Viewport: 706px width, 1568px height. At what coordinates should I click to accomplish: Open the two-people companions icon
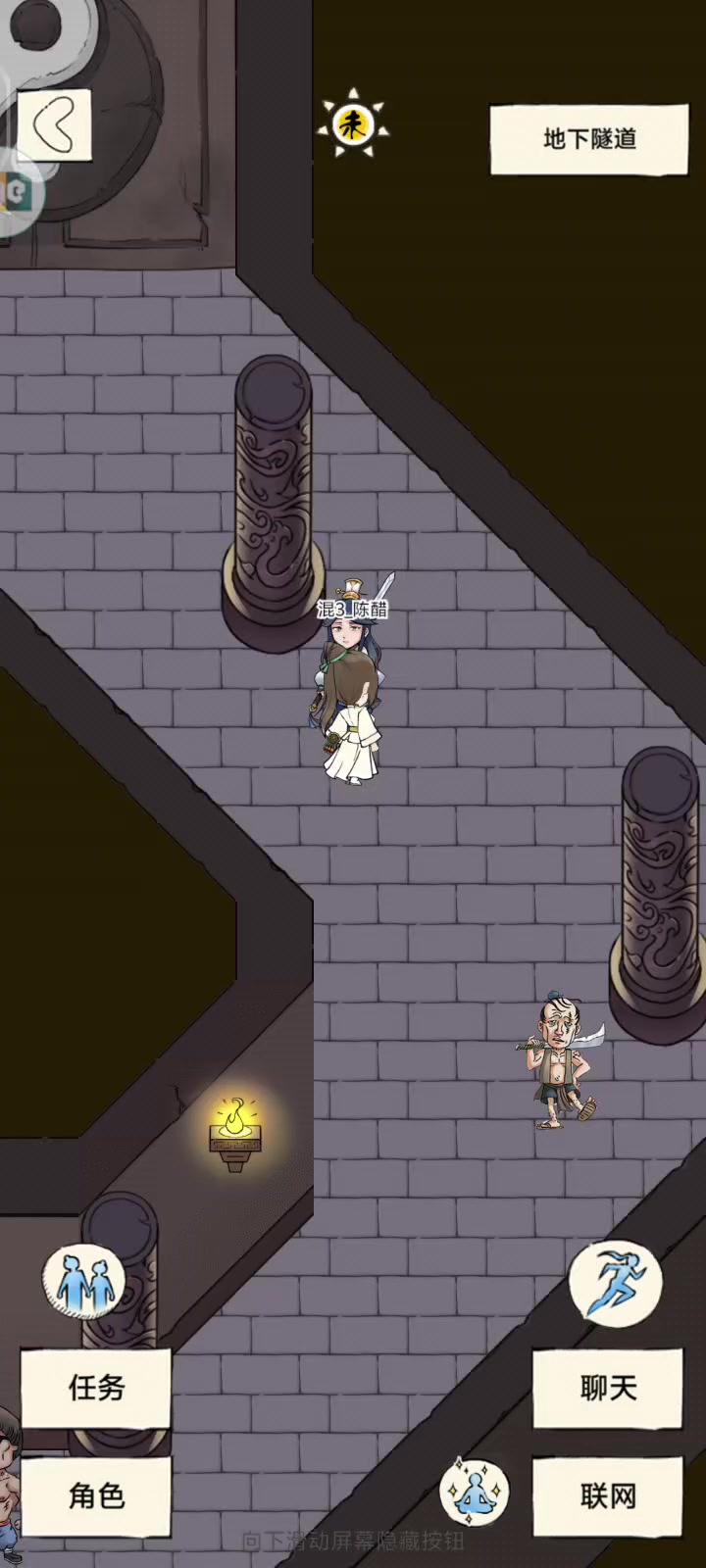coord(83,1280)
